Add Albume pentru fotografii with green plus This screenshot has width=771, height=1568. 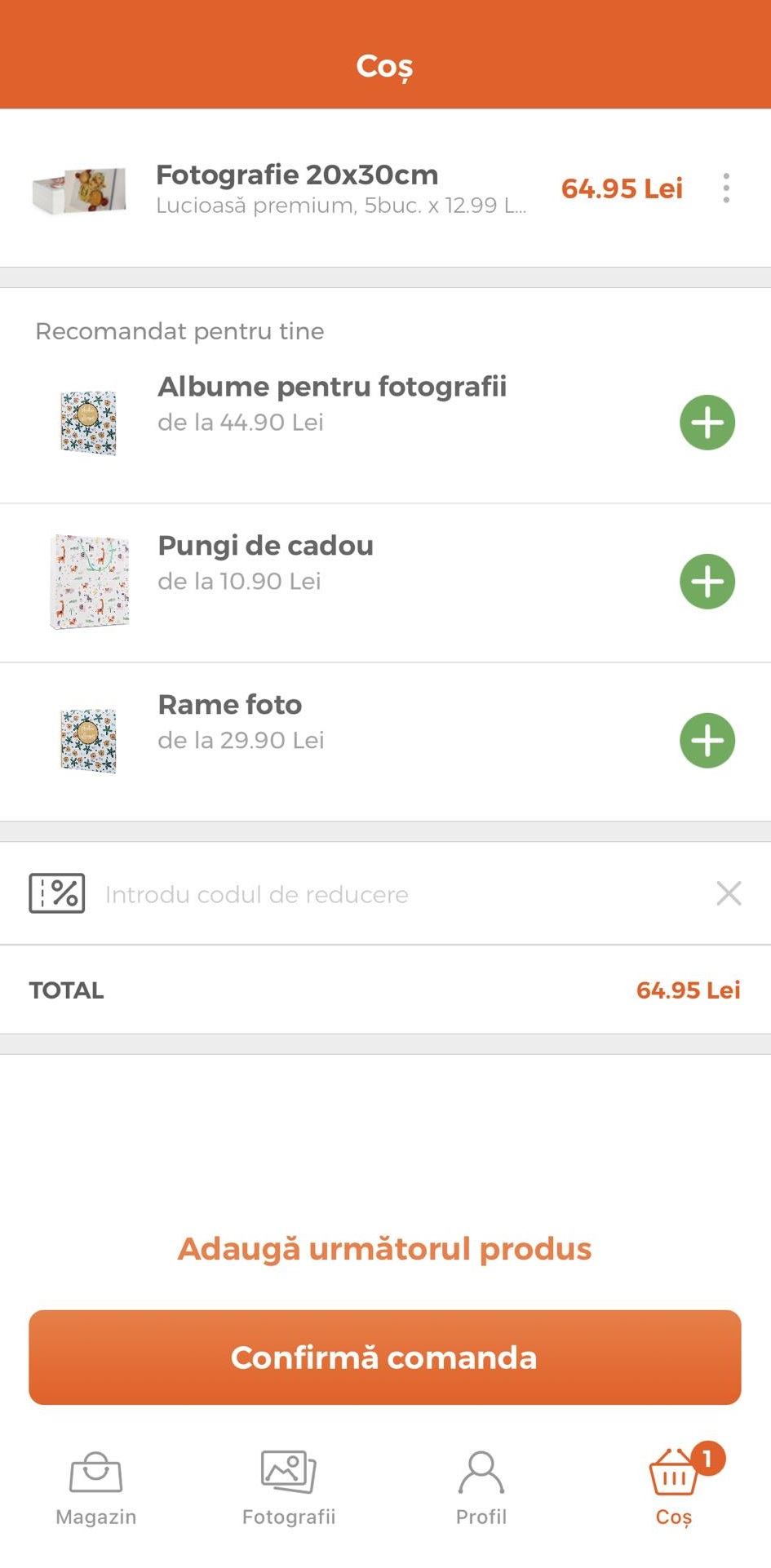[x=707, y=423]
